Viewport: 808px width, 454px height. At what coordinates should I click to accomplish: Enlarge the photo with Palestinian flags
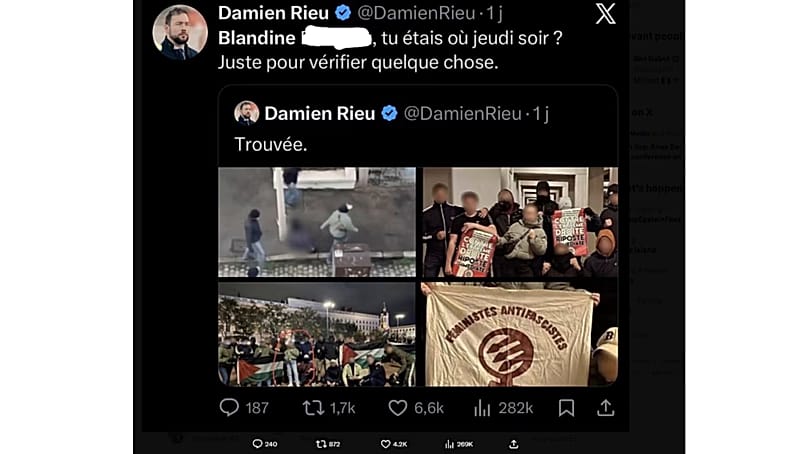point(317,333)
